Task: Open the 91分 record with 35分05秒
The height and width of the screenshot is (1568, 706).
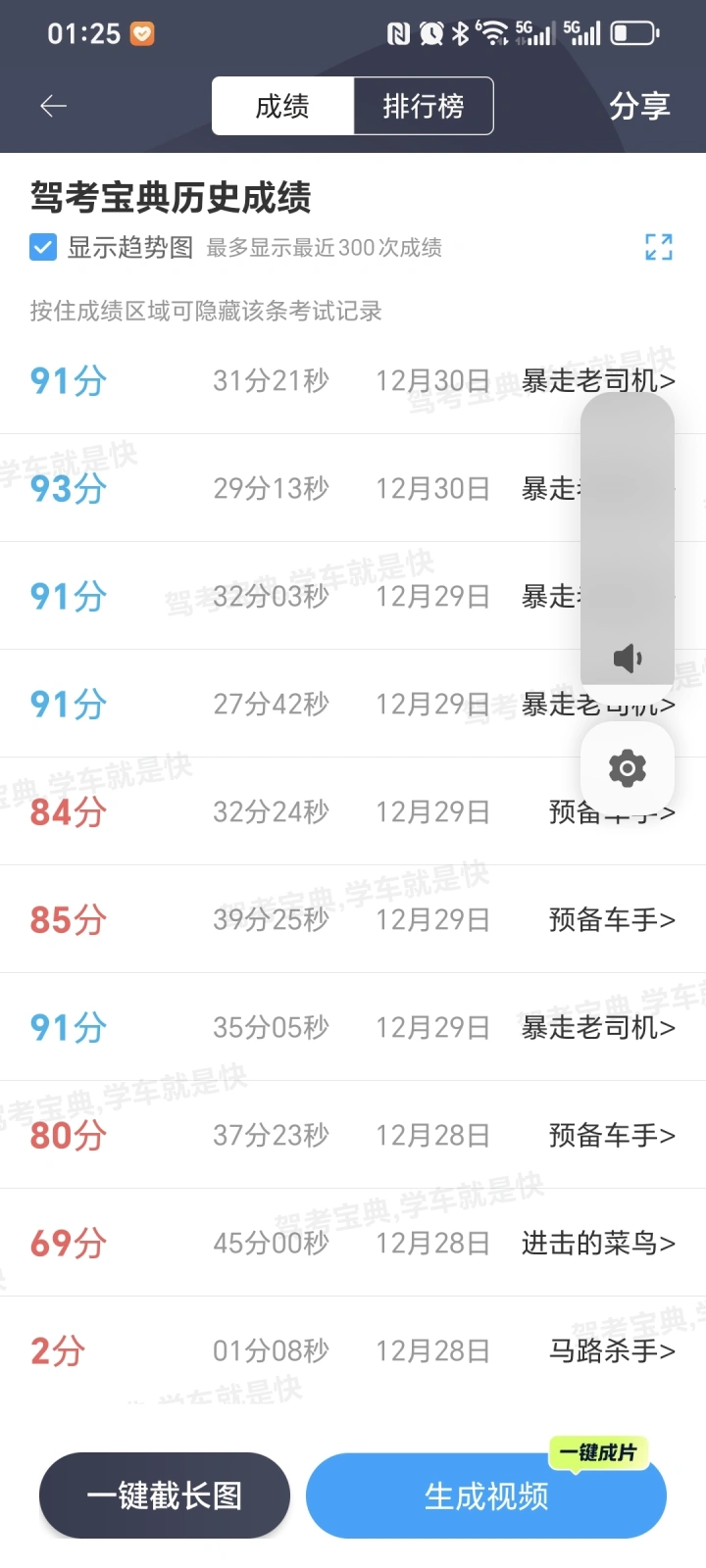Action: click(353, 1027)
